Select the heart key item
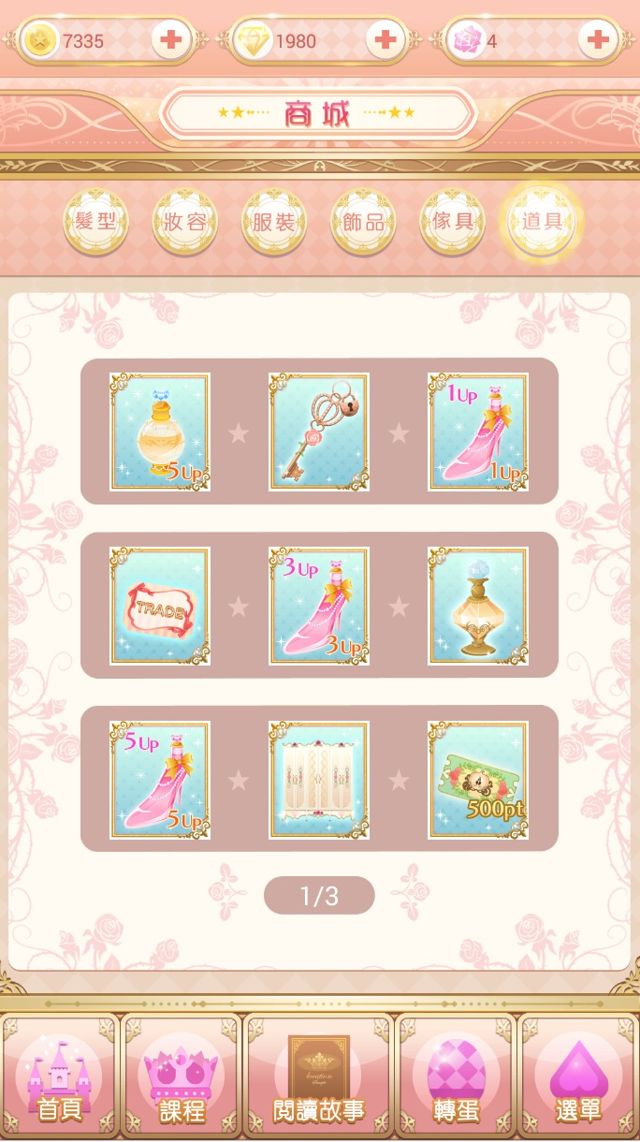 click(x=319, y=431)
